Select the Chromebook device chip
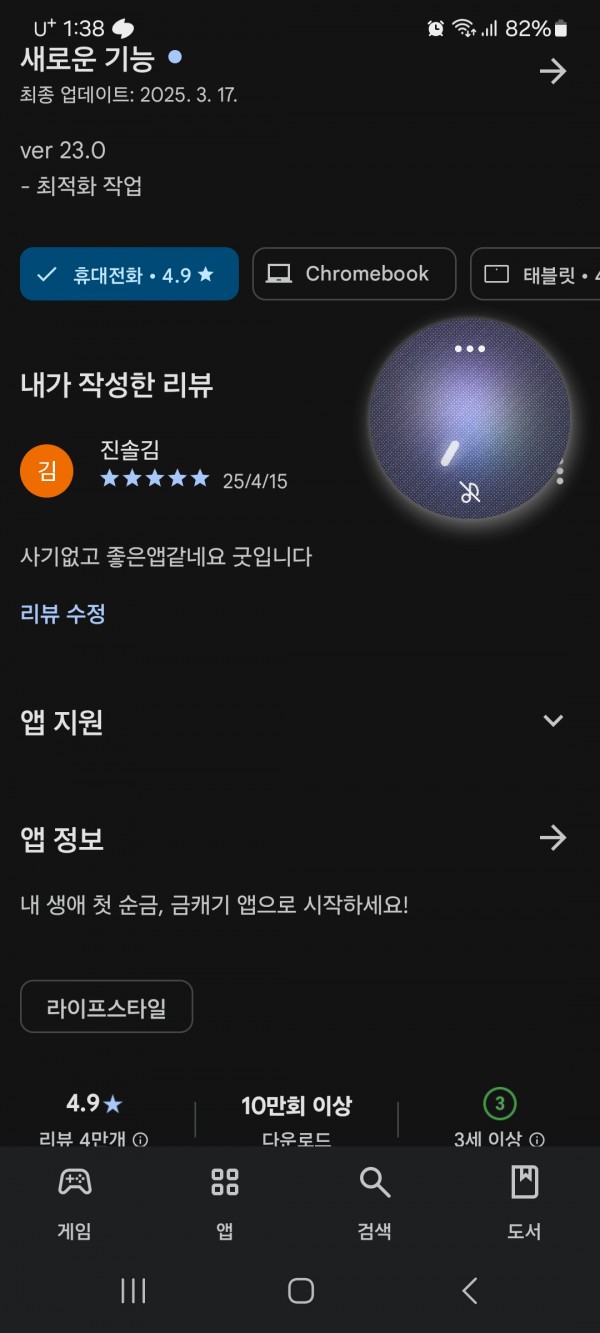 click(354, 274)
